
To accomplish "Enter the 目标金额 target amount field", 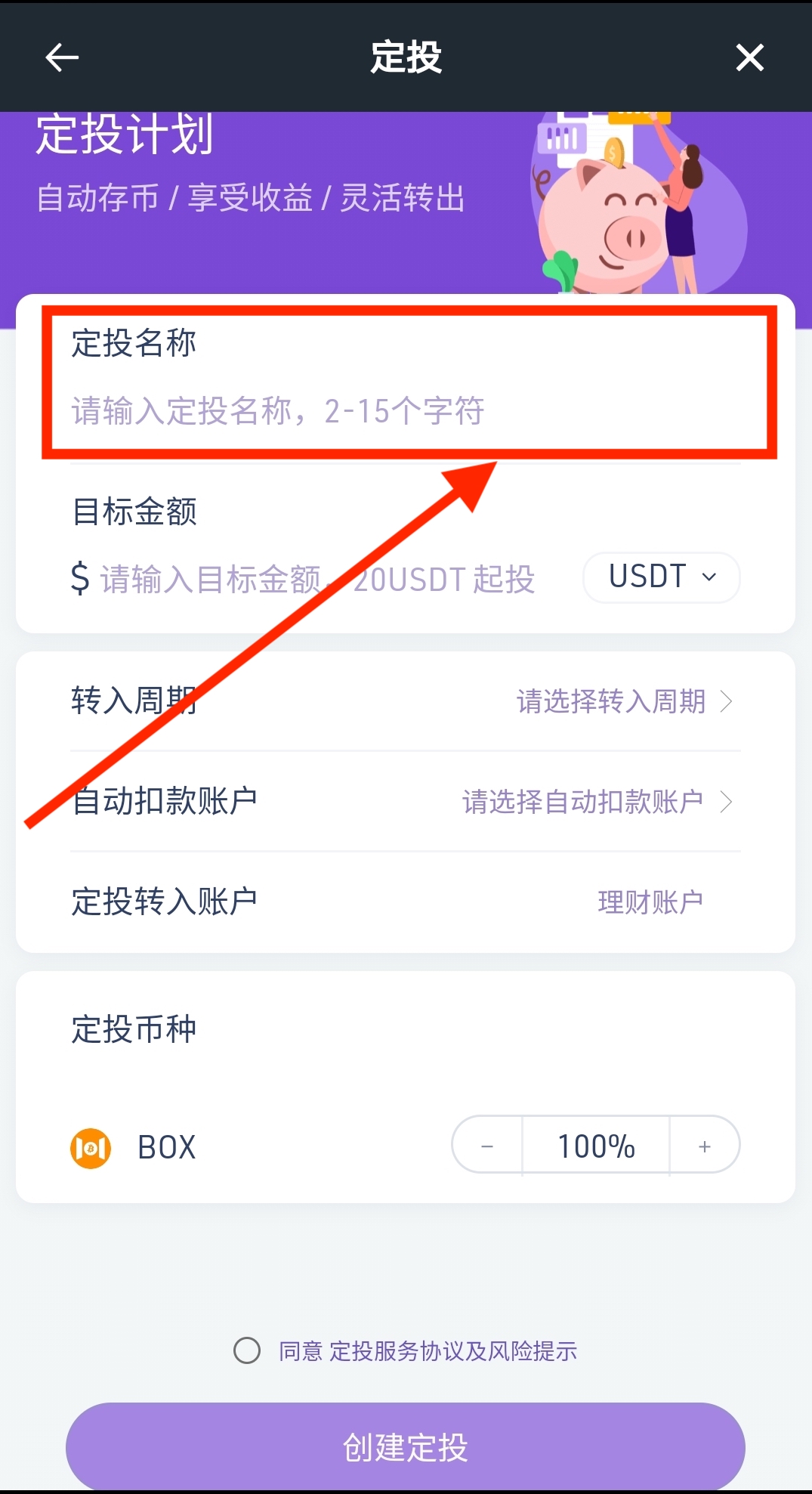I will pyautogui.click(x=317, y=580).
